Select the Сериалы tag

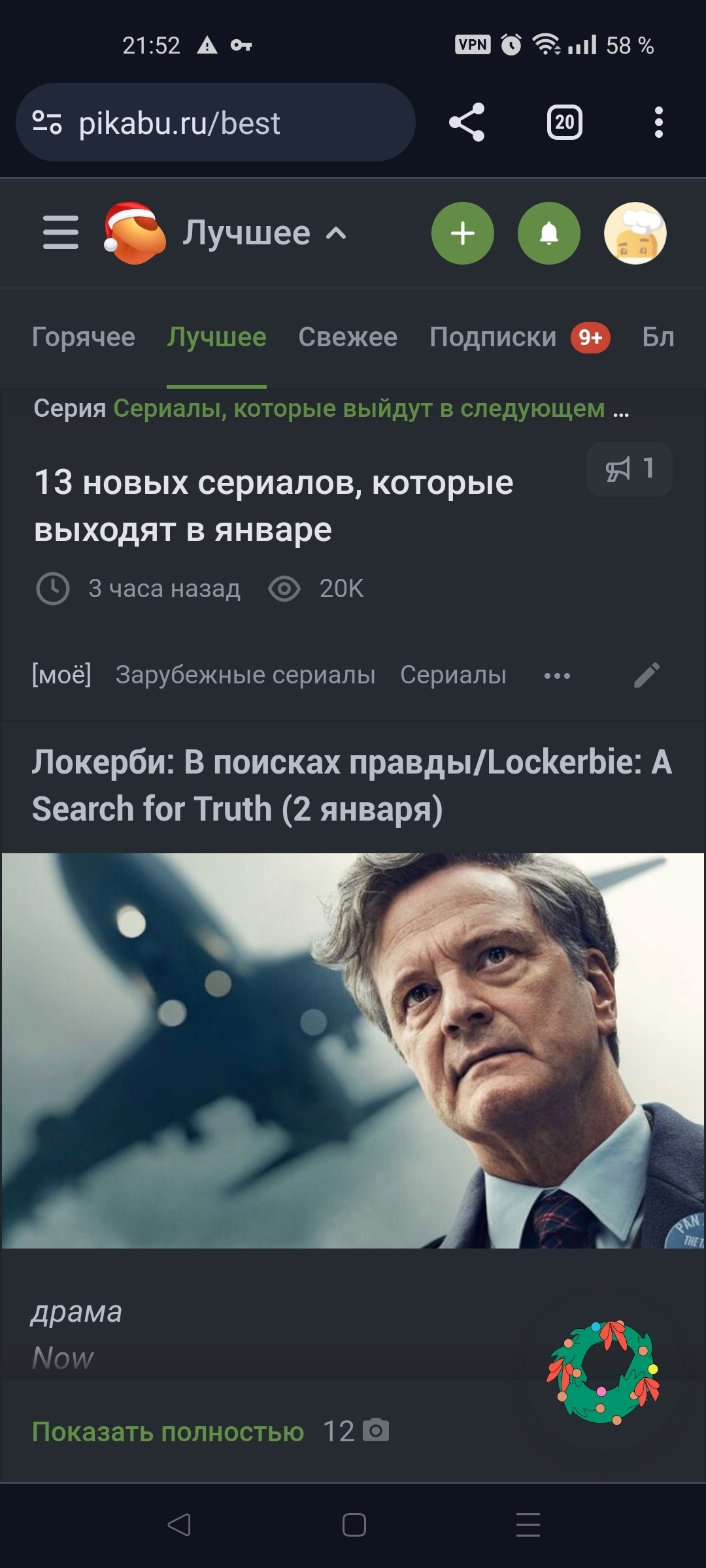pos(453,675)
